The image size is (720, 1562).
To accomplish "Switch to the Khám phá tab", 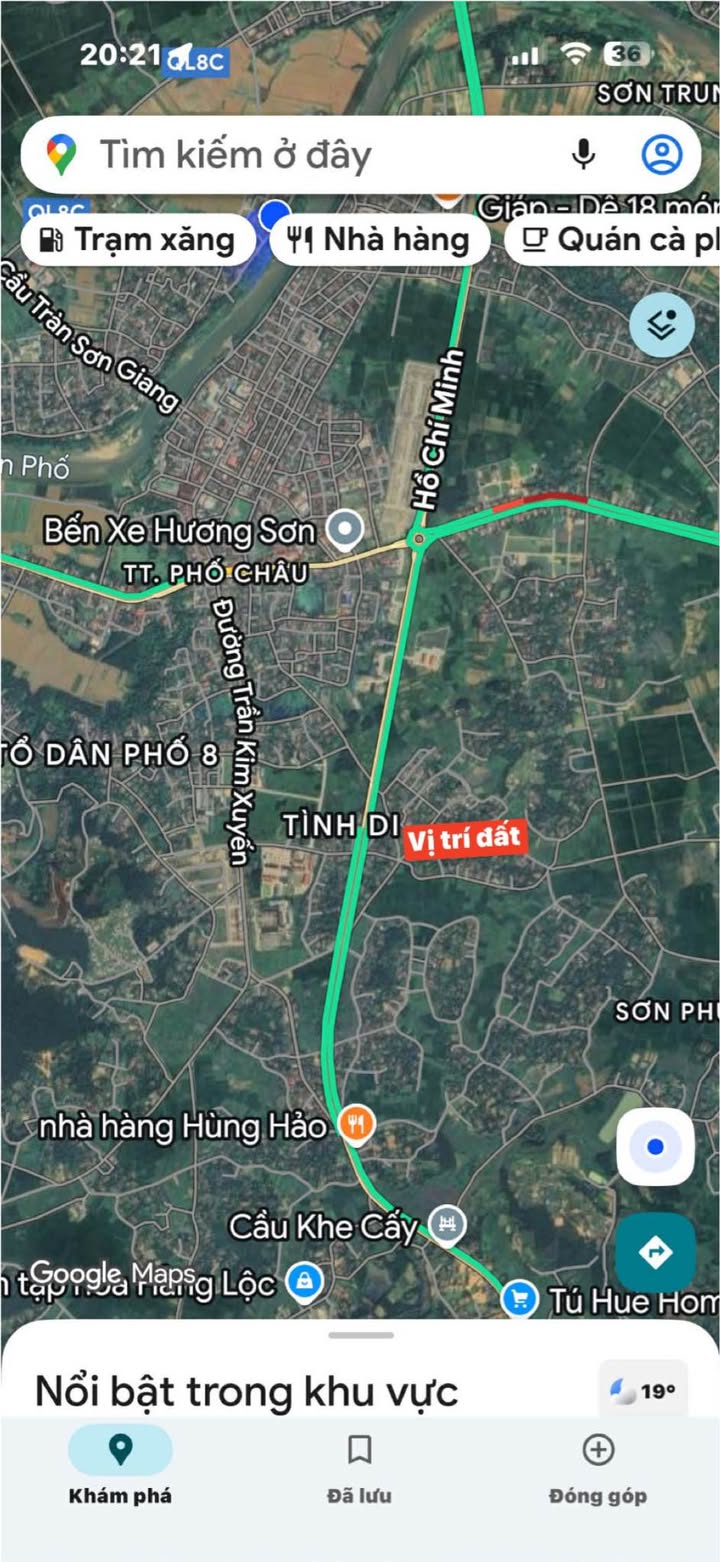I will (x=120, y=1466).
